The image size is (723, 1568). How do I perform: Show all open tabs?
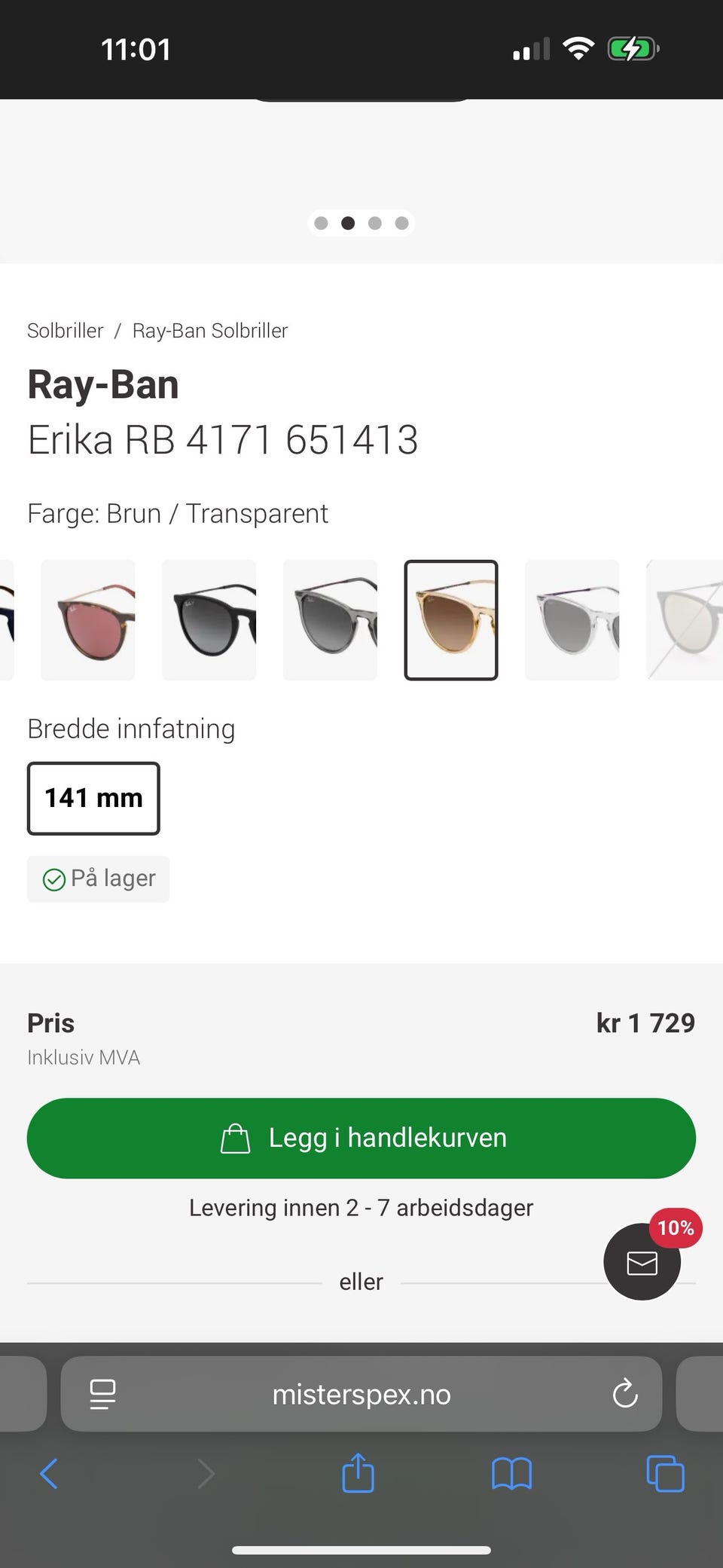pyautogui.click(x=666, y=1473)
